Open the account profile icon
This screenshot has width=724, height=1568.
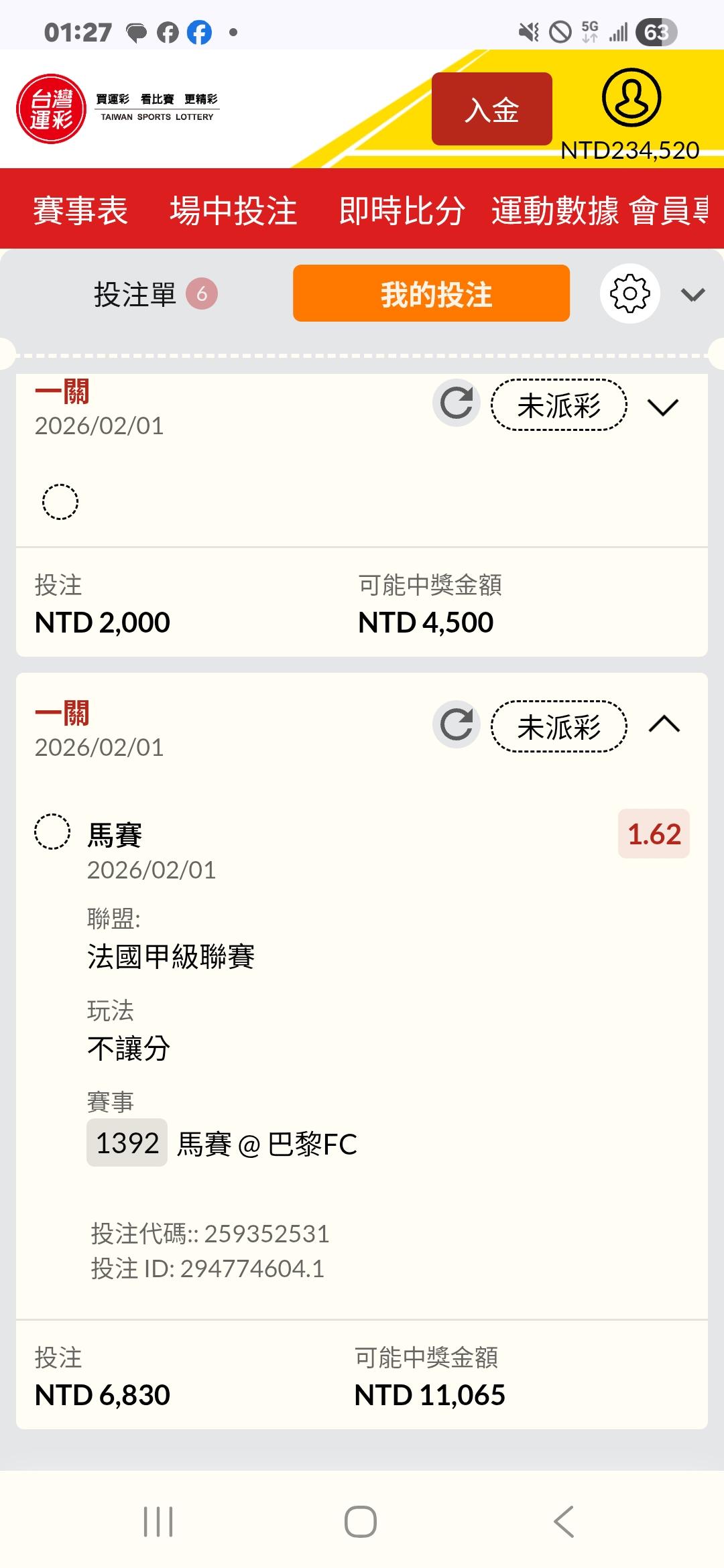pyautogui.click(x=631, y=98)
